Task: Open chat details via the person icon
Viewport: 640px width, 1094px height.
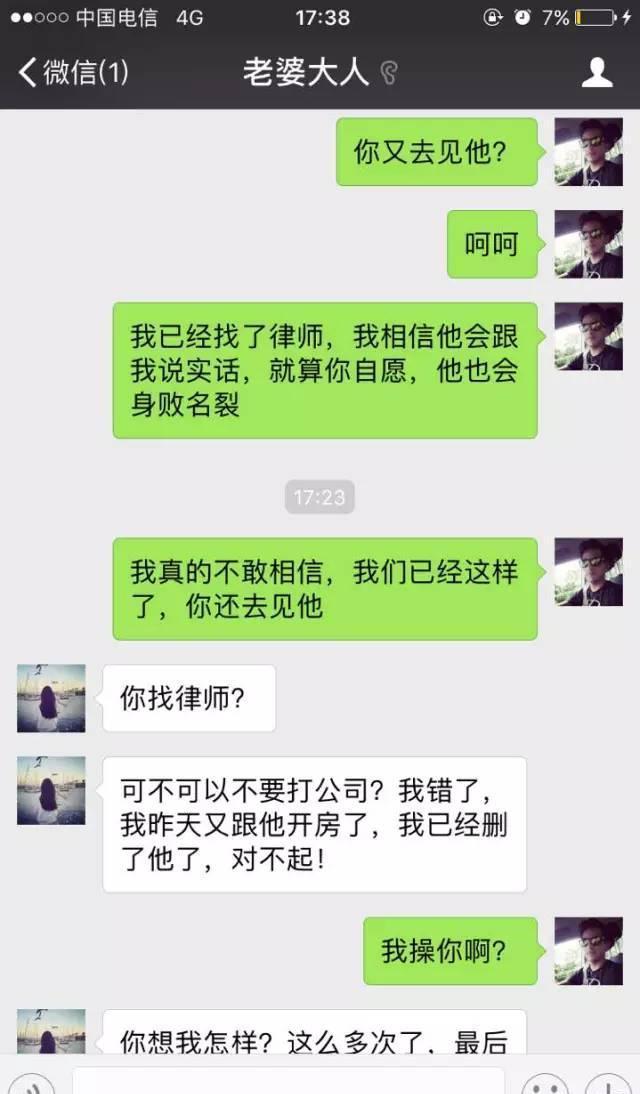Action: [597, 72]
